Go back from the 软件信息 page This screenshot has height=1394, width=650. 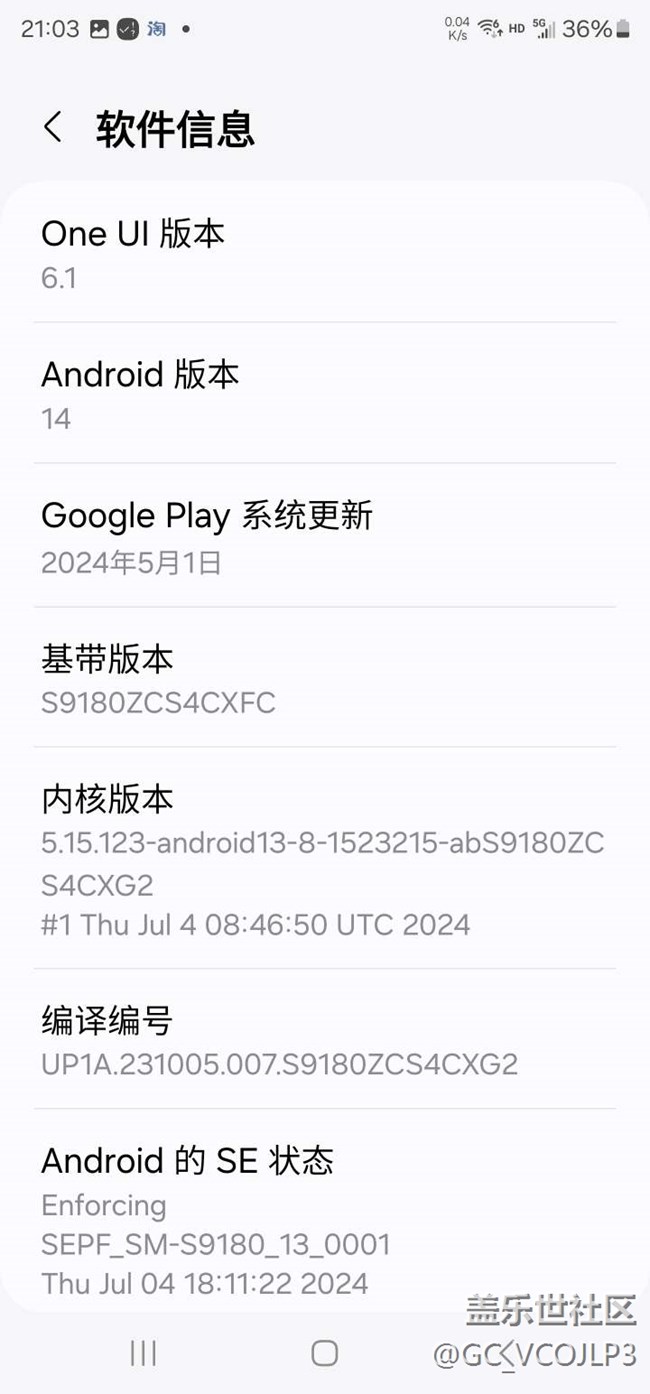[x=53, y=128]
